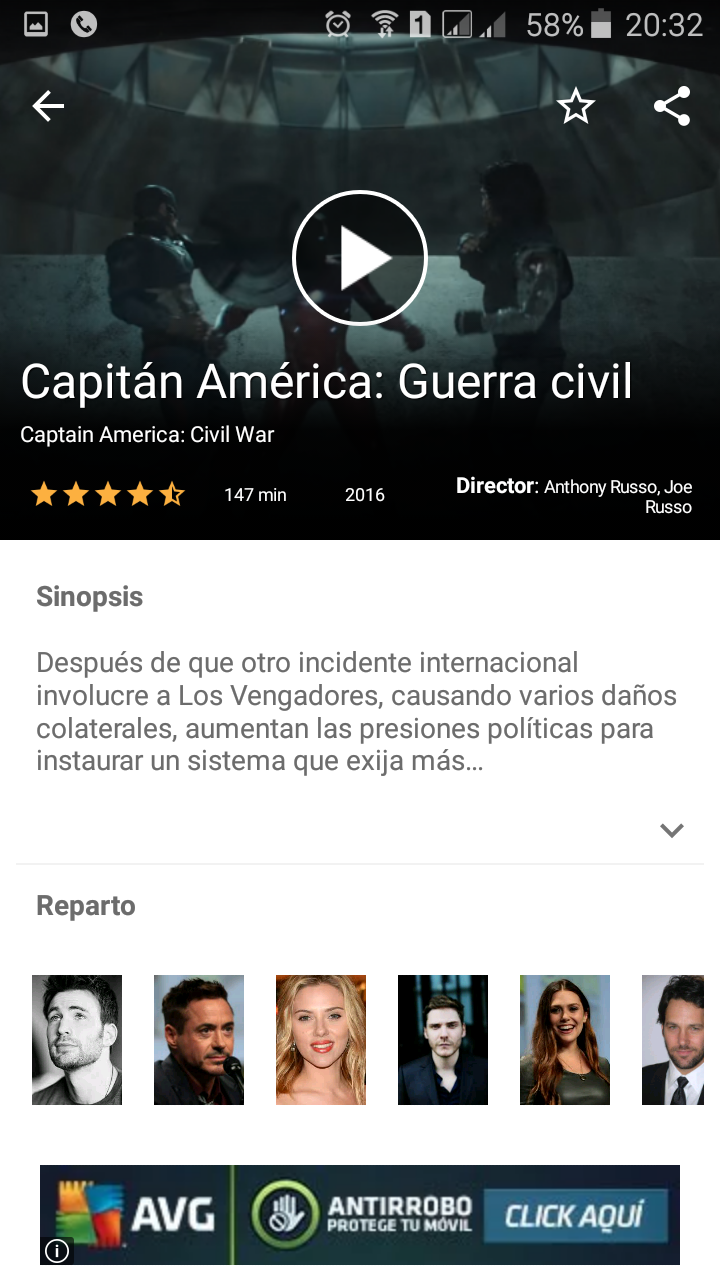Select the Captain America: Civil War original title
Image resolution: width=720 pixels, height=1280 pixels.
point(146,435)
